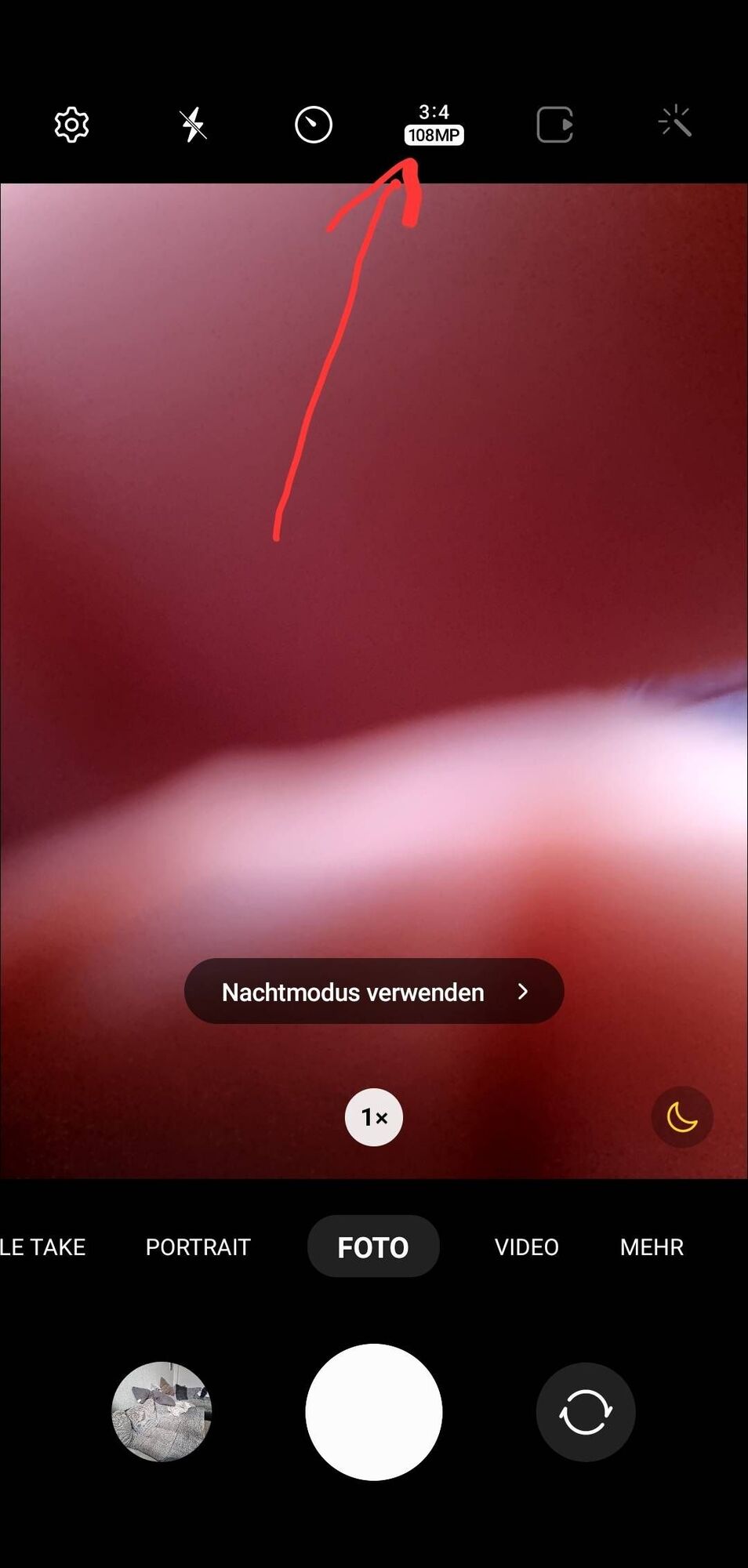Switch to Video mode
This screenshot has width=748, height=1568.
coord(526,1247)
